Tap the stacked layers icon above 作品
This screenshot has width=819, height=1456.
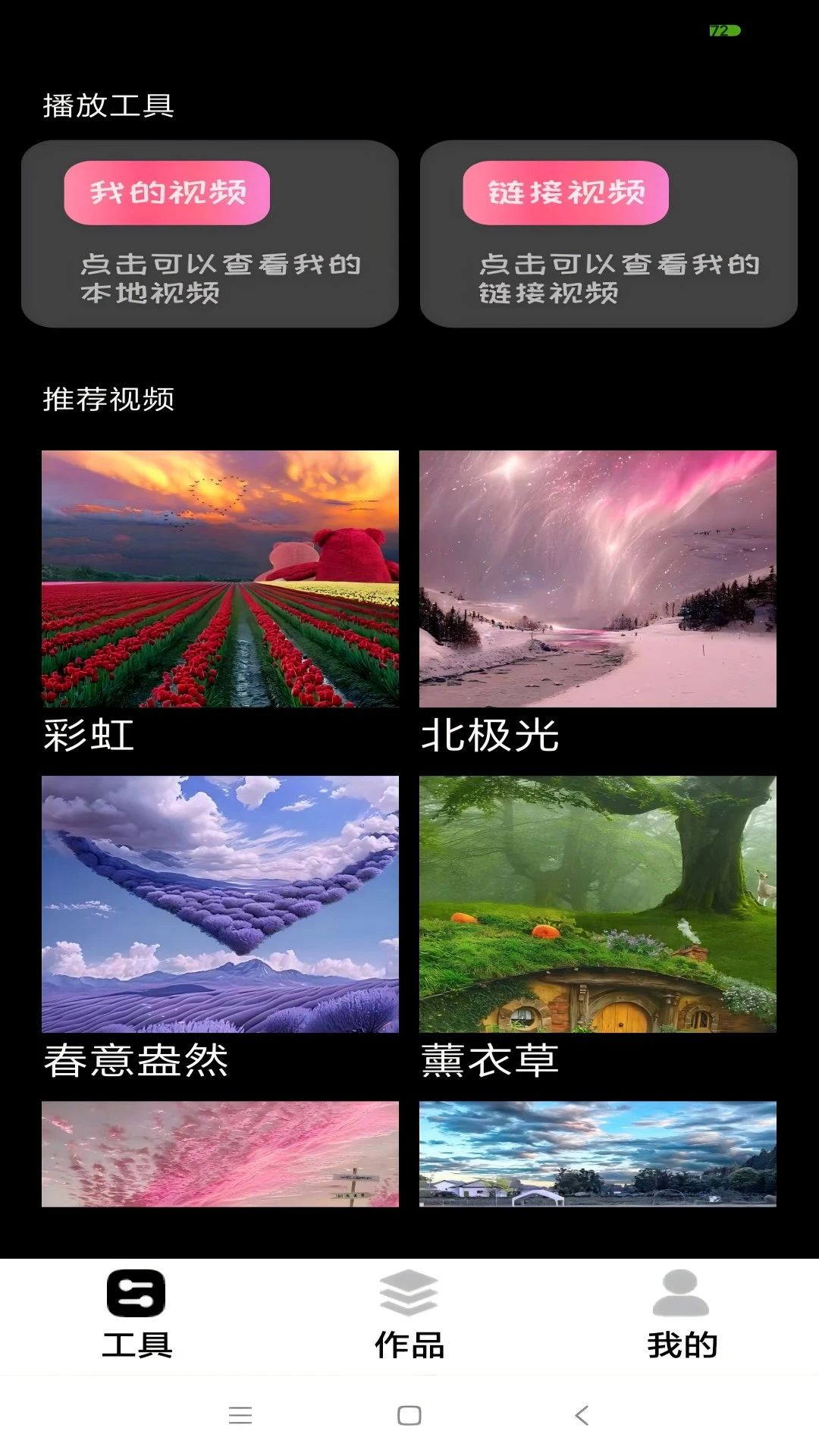tap(407, 1294)
